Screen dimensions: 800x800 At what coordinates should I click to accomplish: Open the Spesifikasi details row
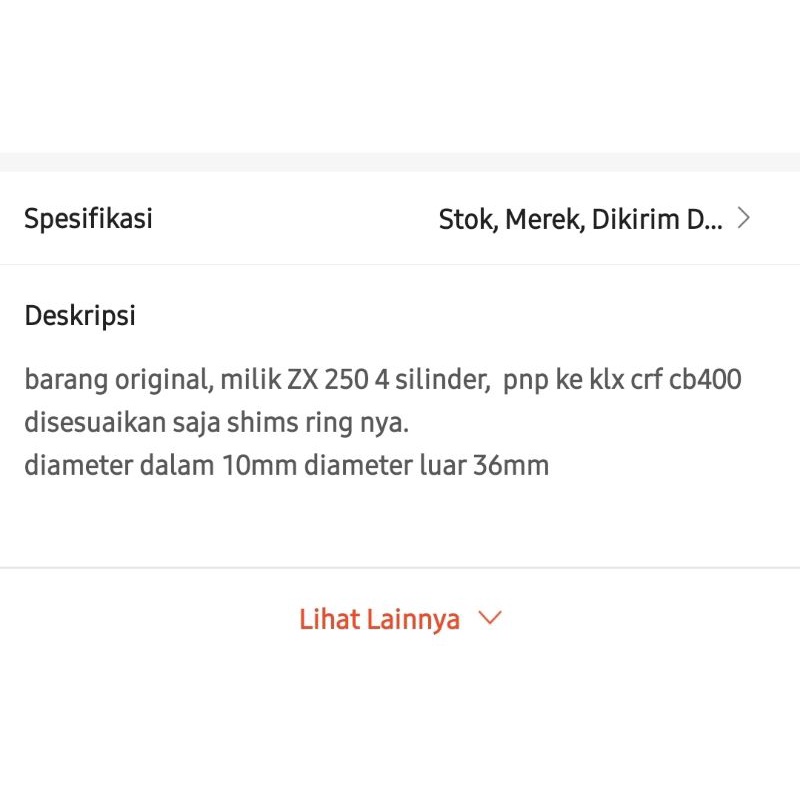400,218
